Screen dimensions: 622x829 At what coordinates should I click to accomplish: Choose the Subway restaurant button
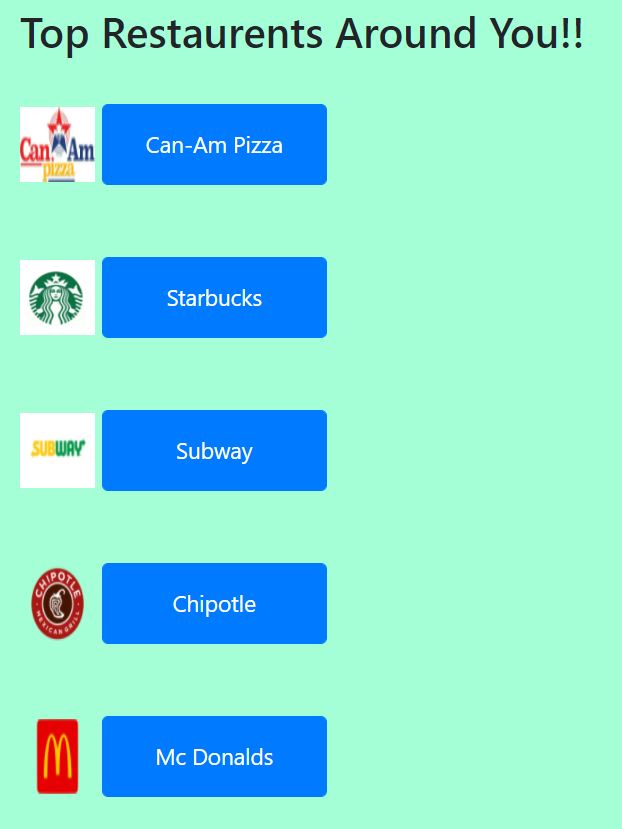(214, 450)
